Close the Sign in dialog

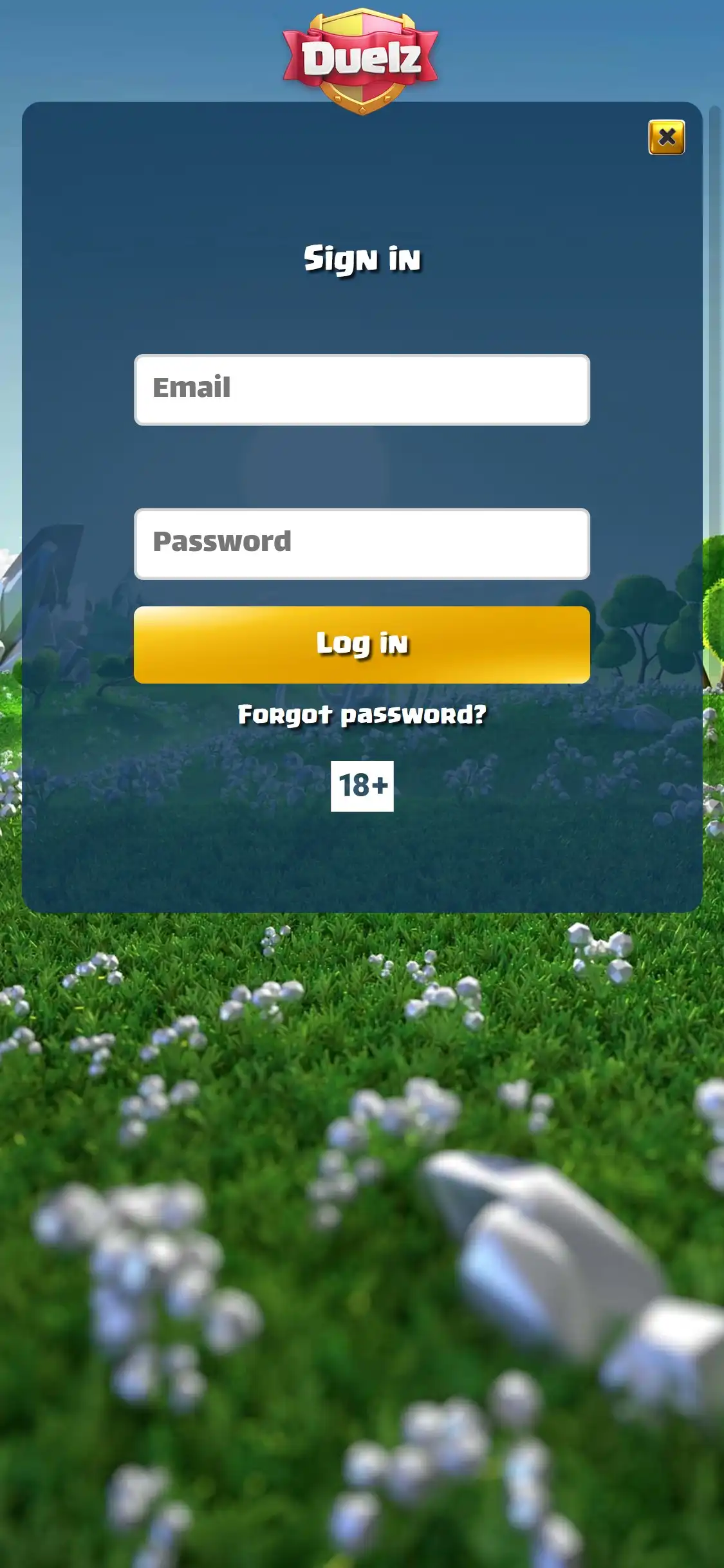click(x=666, y=137)
